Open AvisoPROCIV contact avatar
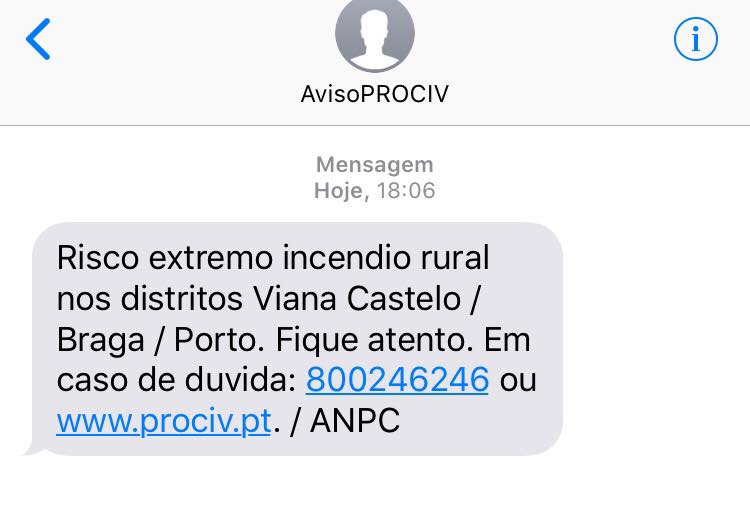 click(x=374, y=34)
